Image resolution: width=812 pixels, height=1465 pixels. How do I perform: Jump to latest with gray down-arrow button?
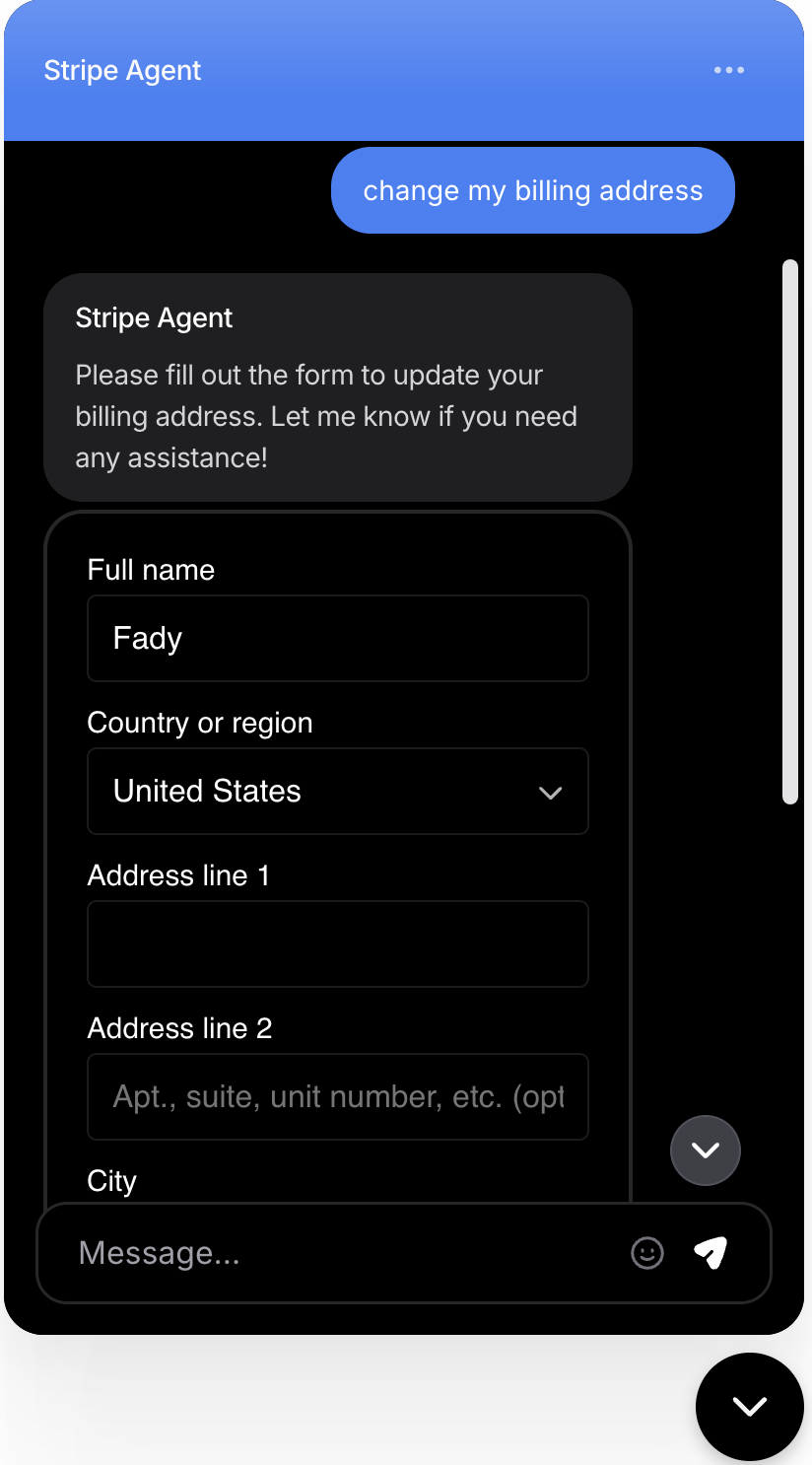[706, 1150]
